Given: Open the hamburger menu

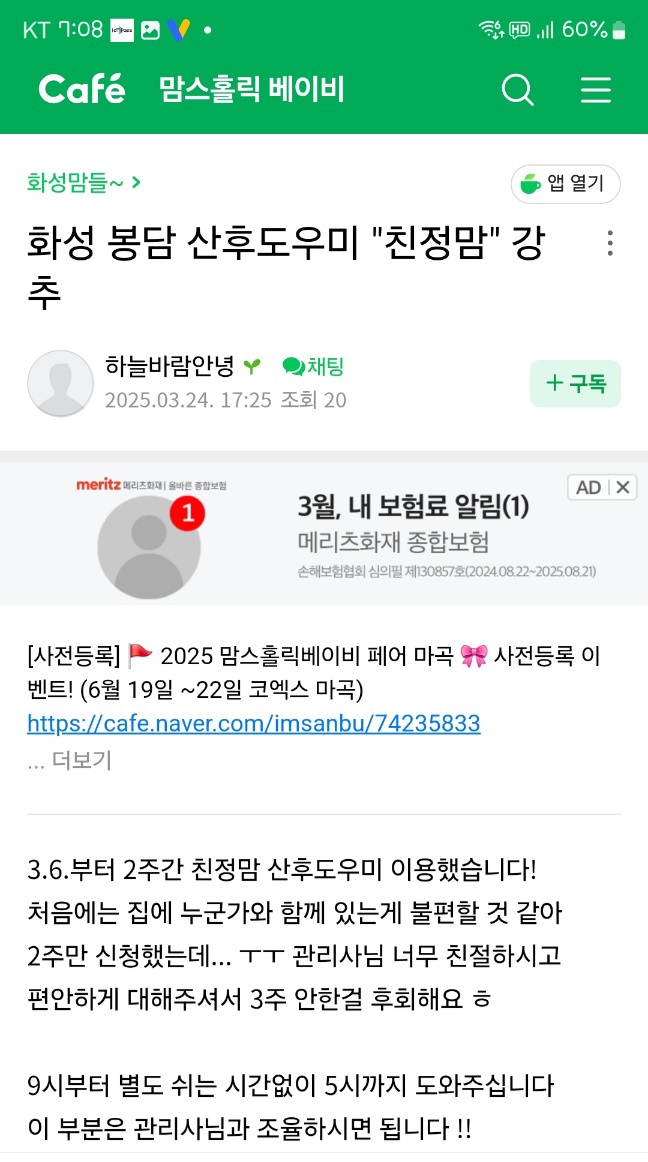Looking at the screenshot, I should (x=596, y=90).
